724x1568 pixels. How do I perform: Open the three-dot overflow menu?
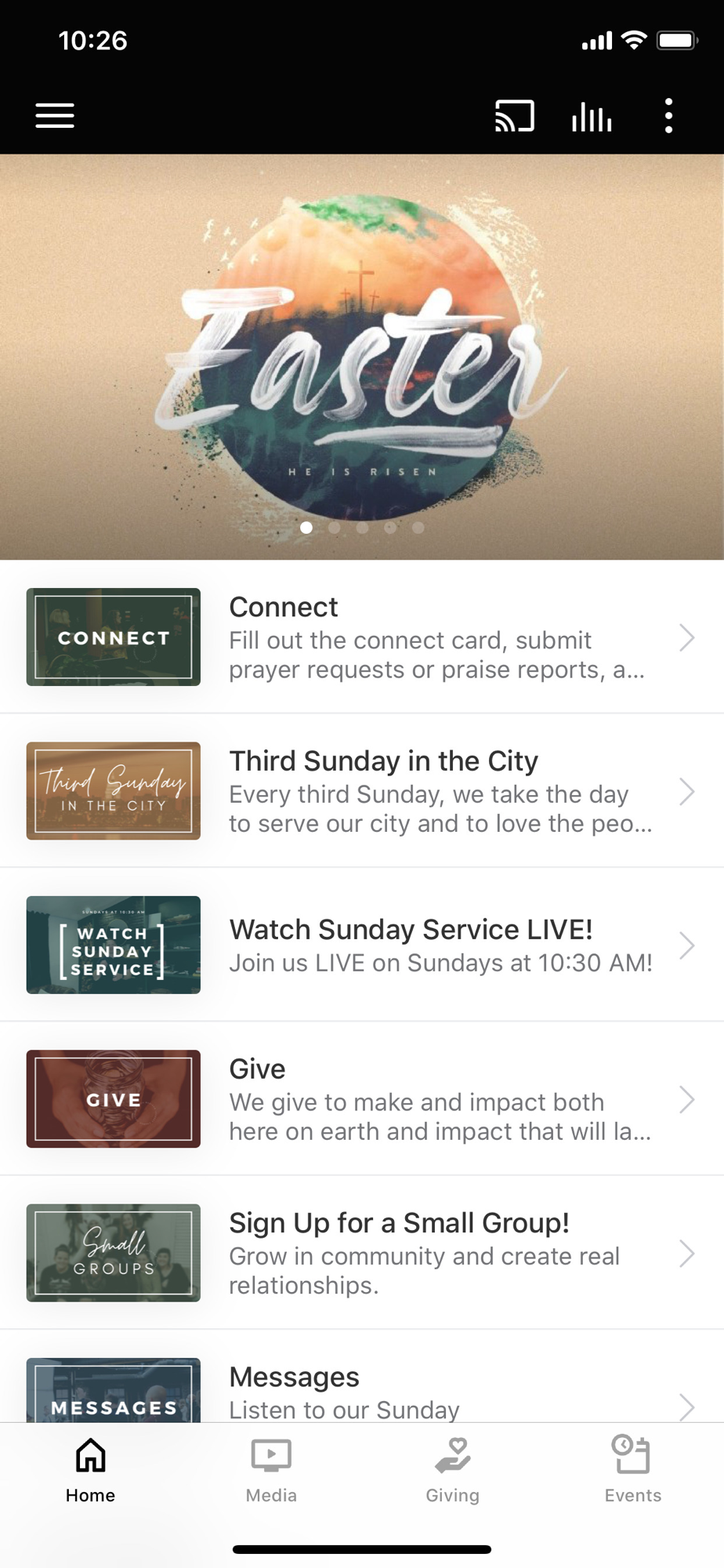click(668, 116)
